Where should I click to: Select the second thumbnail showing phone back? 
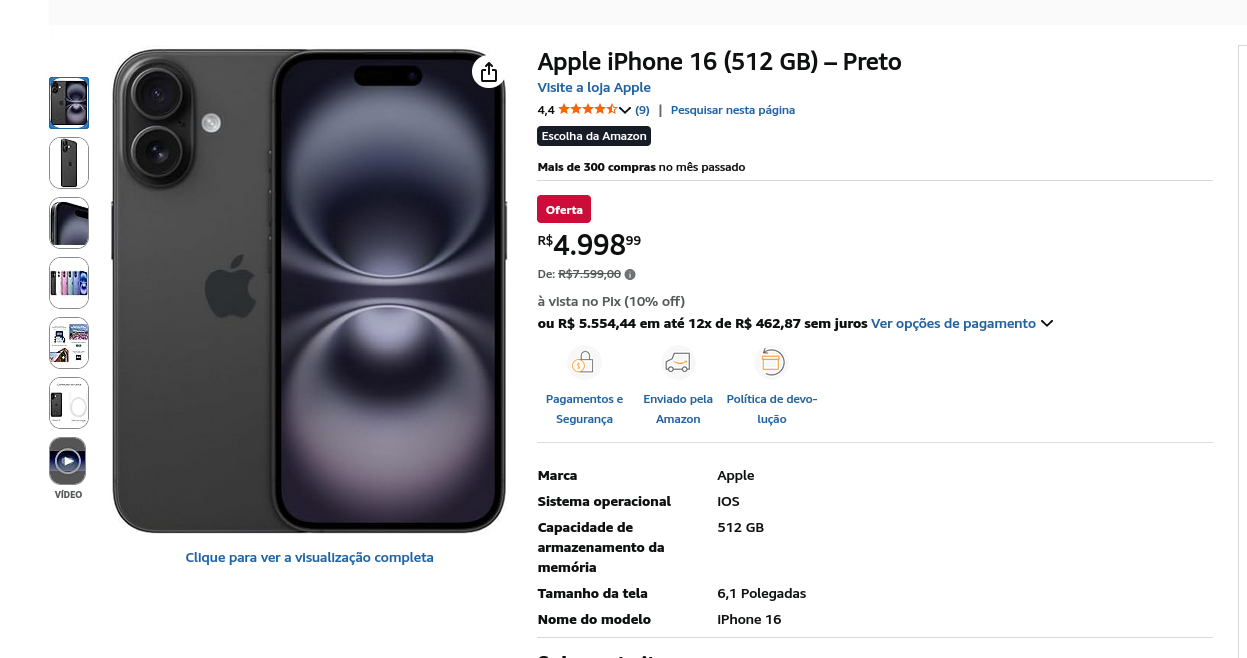pyautogui.click(x=68, y=163)
